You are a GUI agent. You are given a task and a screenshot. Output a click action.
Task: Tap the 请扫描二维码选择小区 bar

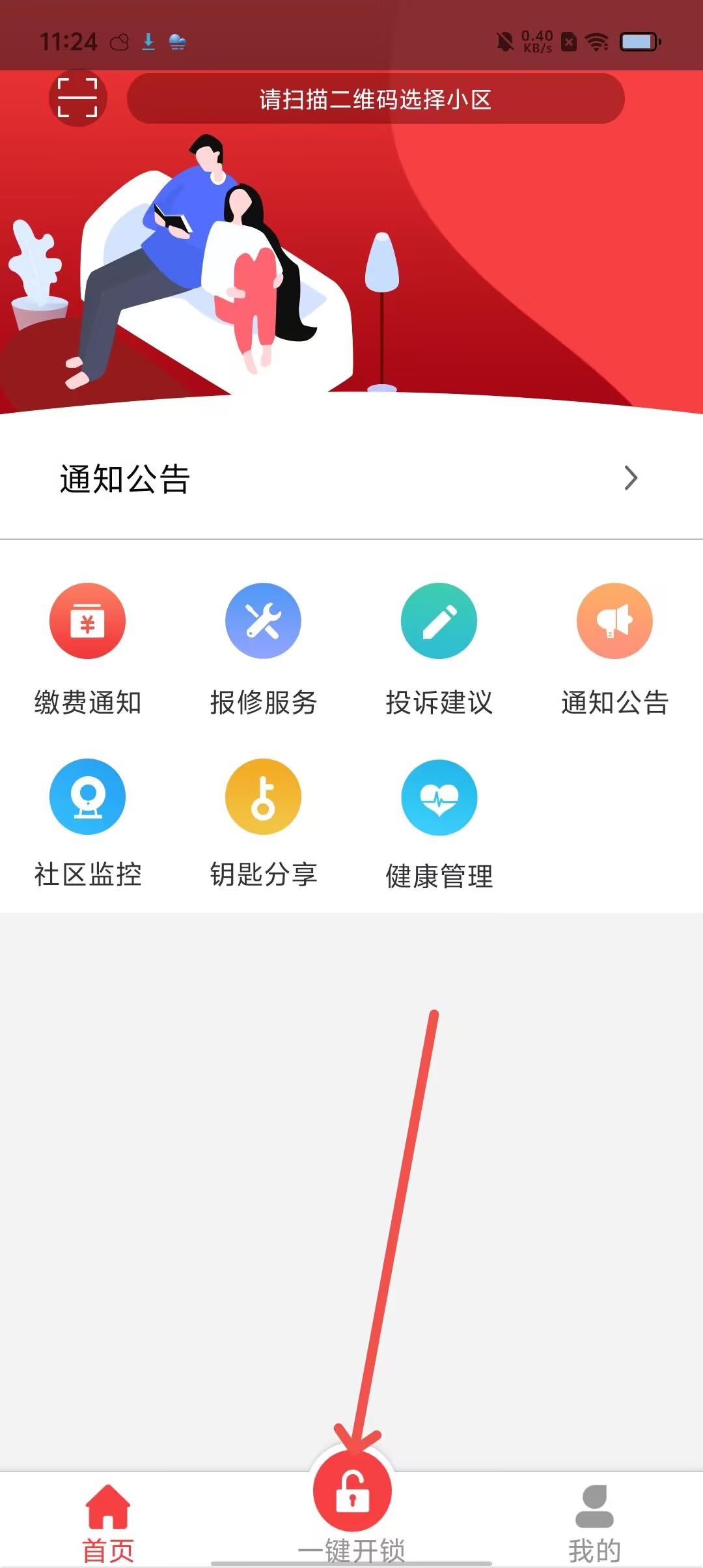coord(376,99)
